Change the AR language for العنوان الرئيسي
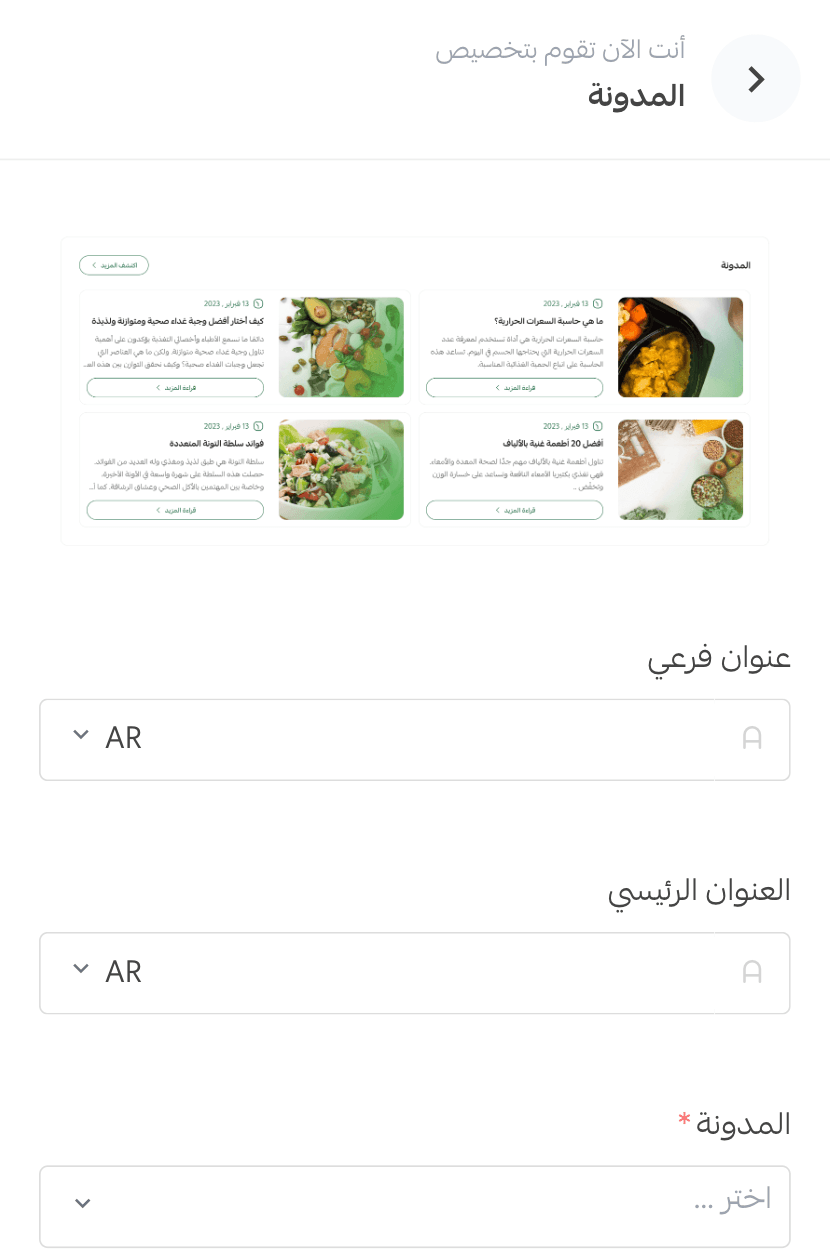830x1260 pixels. pyautogui.click(x=107, y=972)
